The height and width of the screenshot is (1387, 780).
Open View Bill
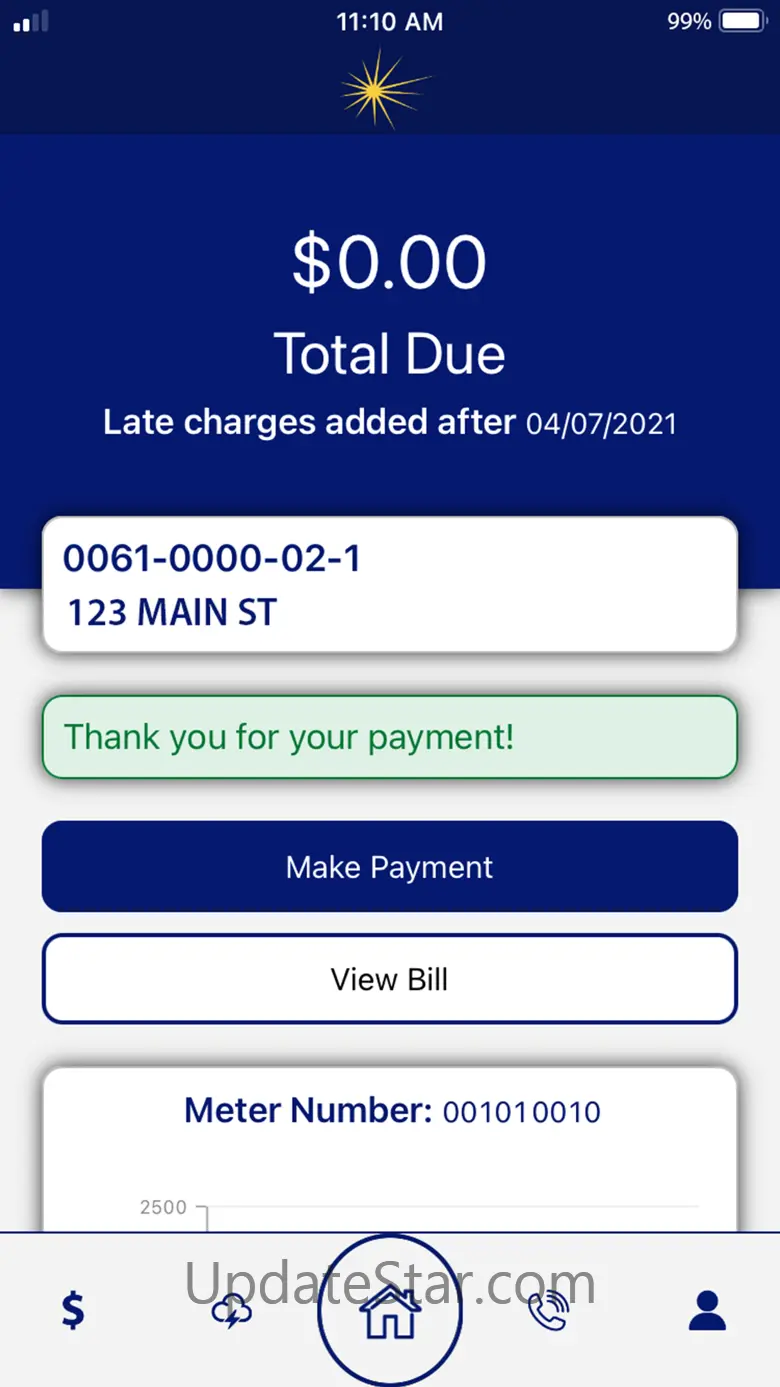(389, 978)
